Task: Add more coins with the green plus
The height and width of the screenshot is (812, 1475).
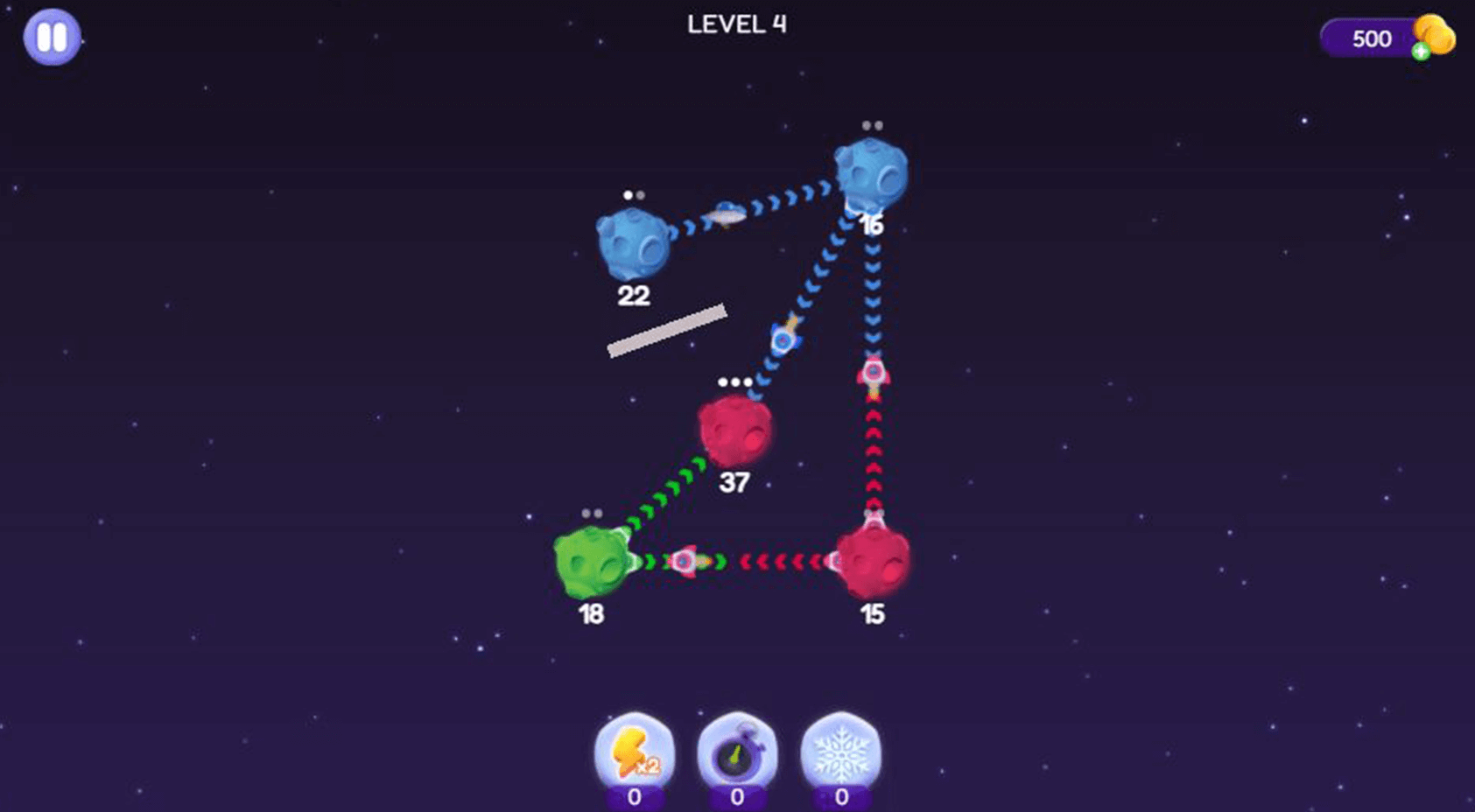Action: (x=1421, y=52)
